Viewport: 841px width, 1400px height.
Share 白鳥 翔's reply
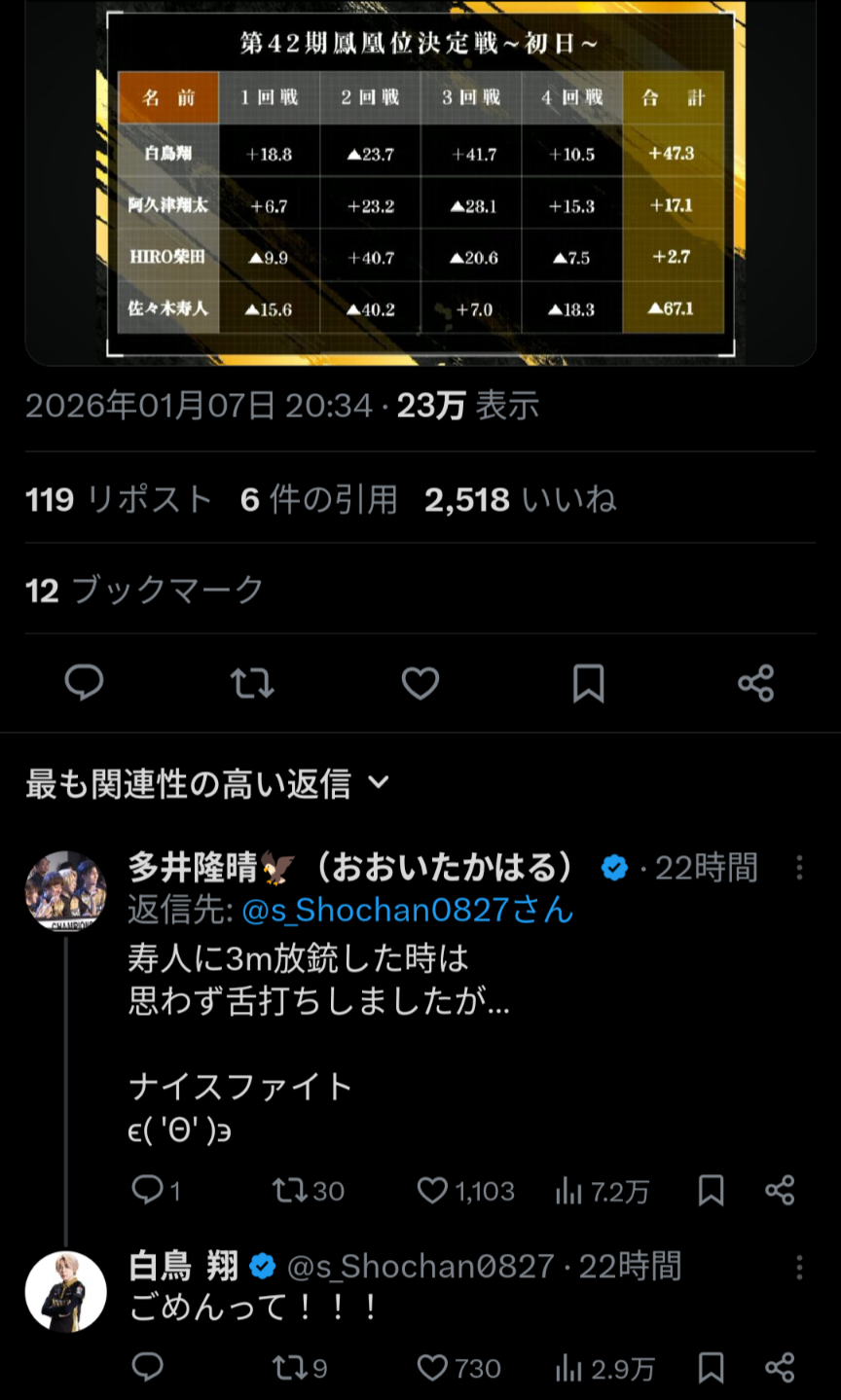click(x=780, y=1368)
